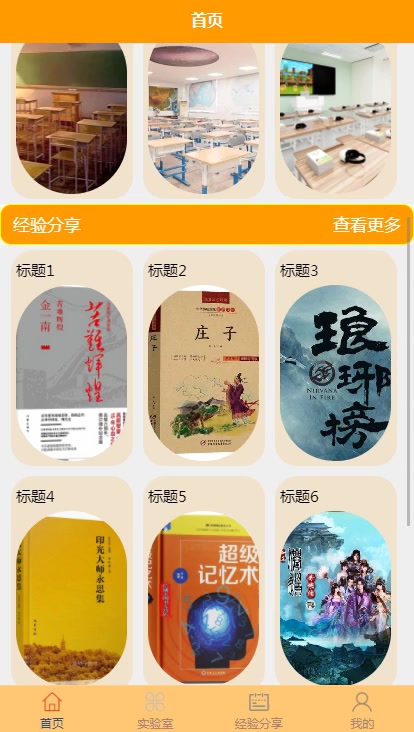Open the 经验分享 bottom tab
414x732 pixels.
pos(259,710)
